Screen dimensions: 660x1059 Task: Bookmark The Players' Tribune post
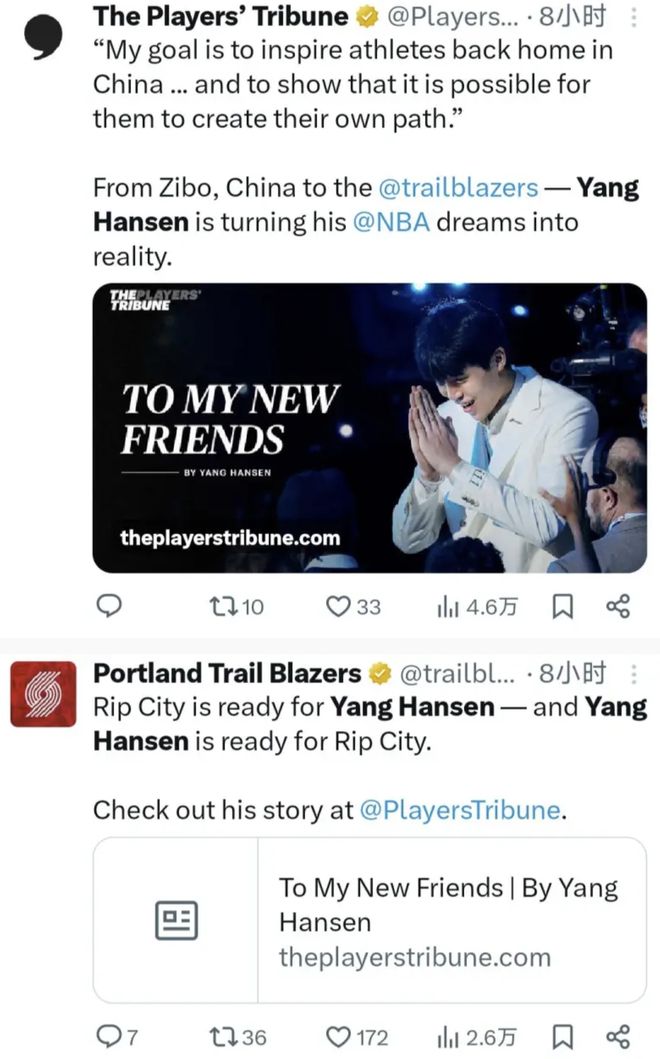(x=563, y=606)
